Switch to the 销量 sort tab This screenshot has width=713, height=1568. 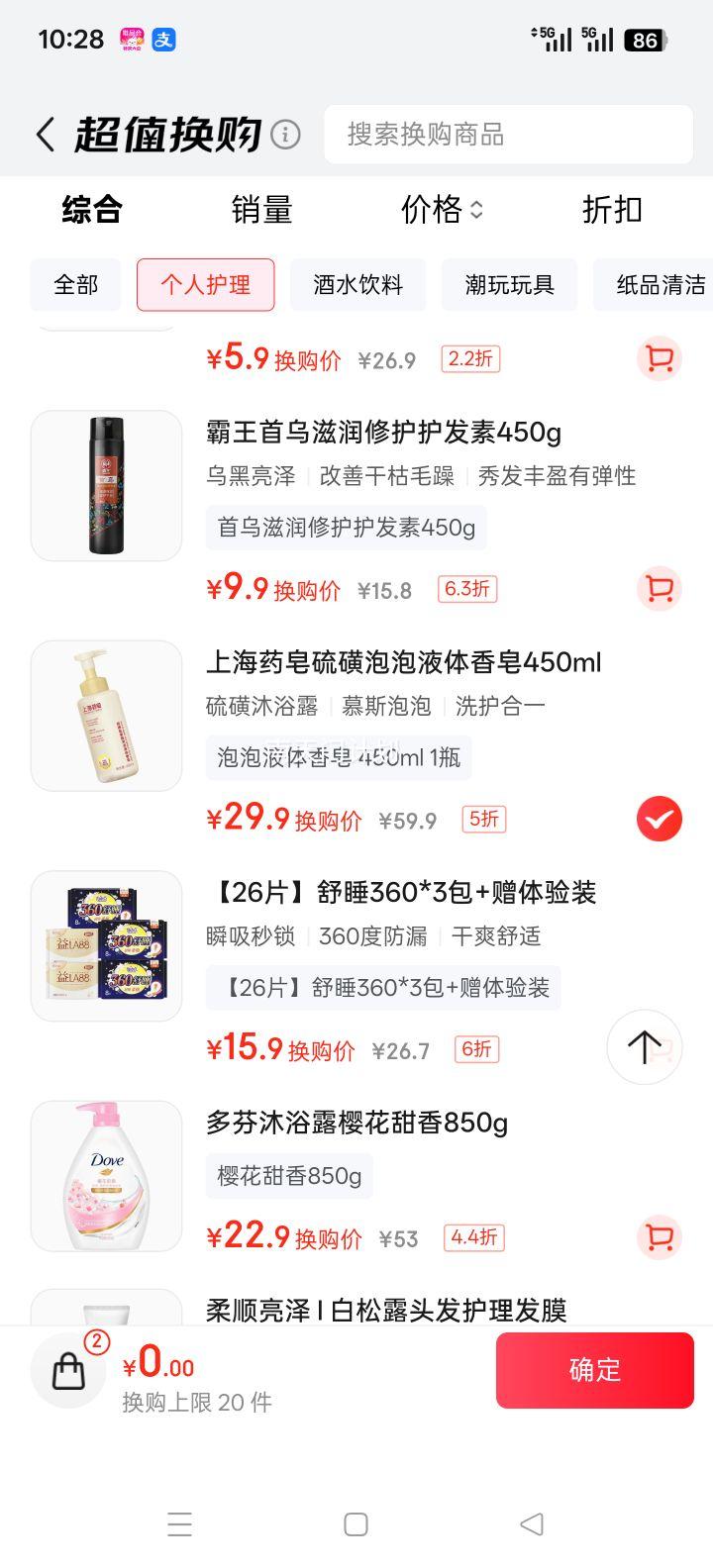pos(261,210)
